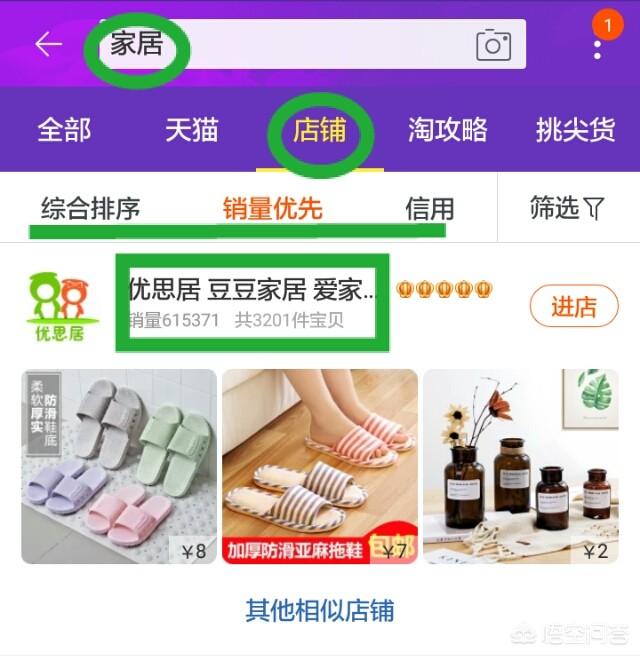The image size is (640, 656).
Task: Switch to the 全部 tab
Action: pyautogui.click(x=64, y=130)
